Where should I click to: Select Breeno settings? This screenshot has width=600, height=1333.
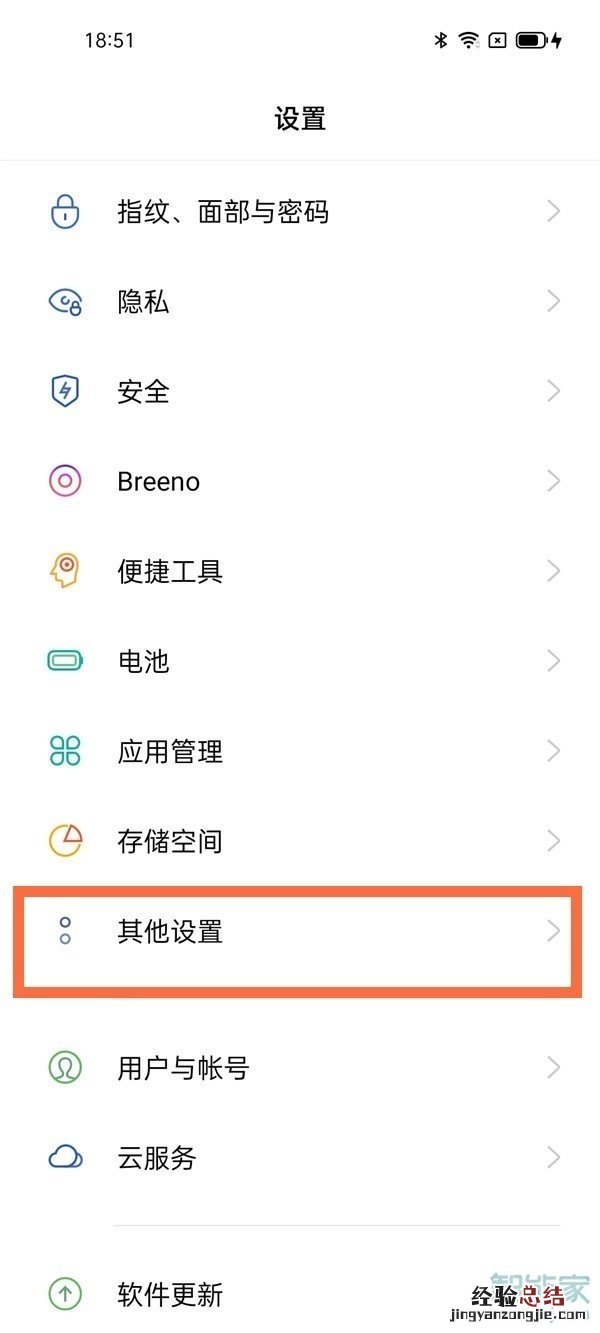point(159,482)
